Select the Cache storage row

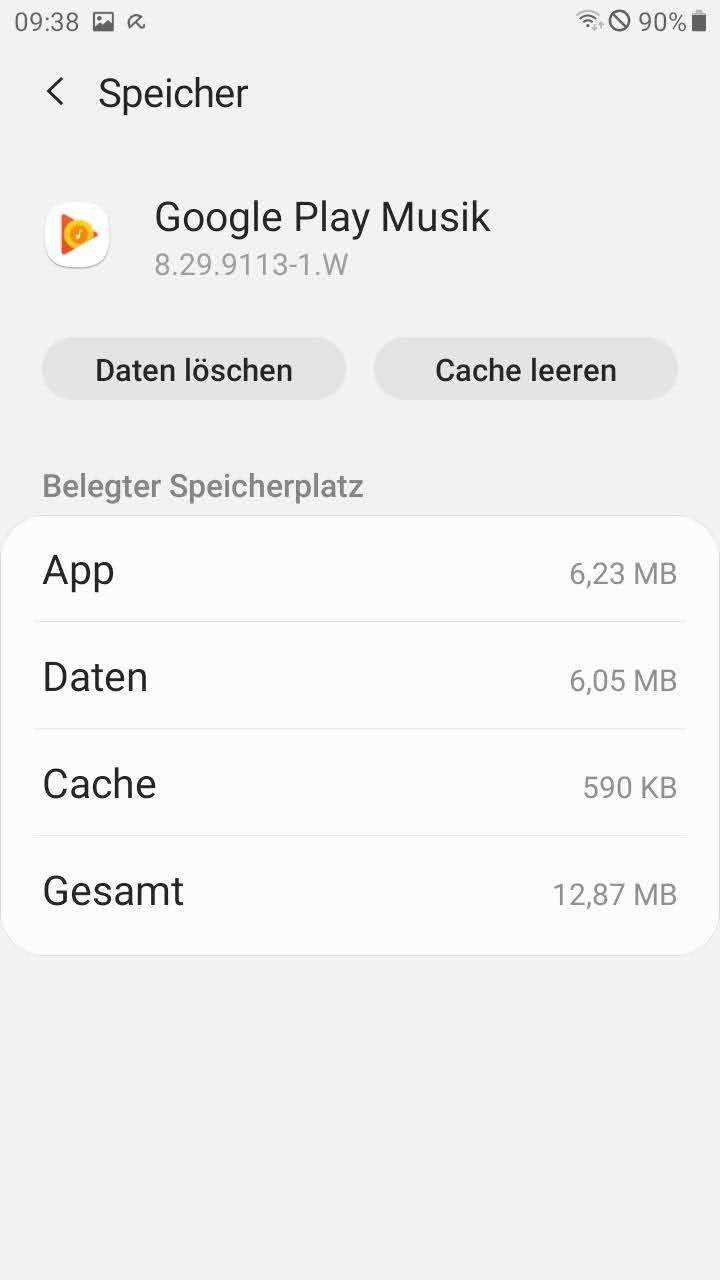(x=360, y=785)
